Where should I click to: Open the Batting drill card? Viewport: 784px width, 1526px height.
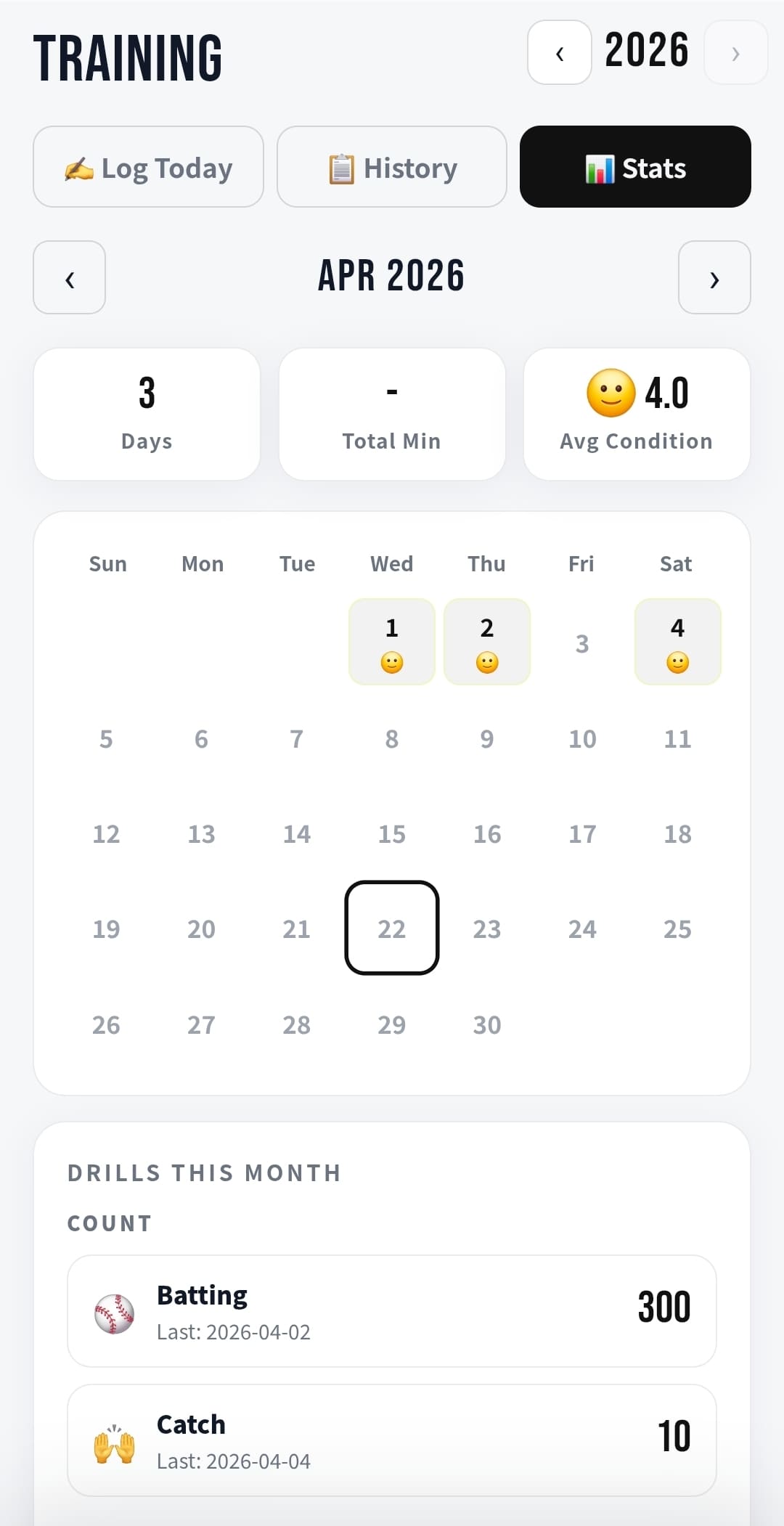392,1311
